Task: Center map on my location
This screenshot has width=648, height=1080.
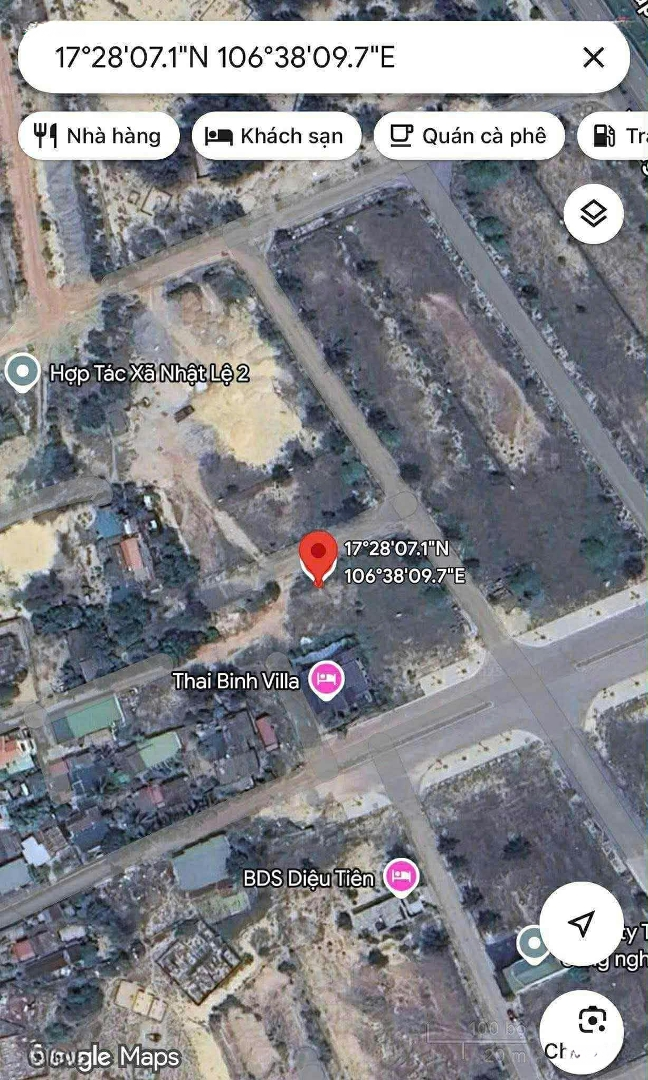Action: coord(581,924)
